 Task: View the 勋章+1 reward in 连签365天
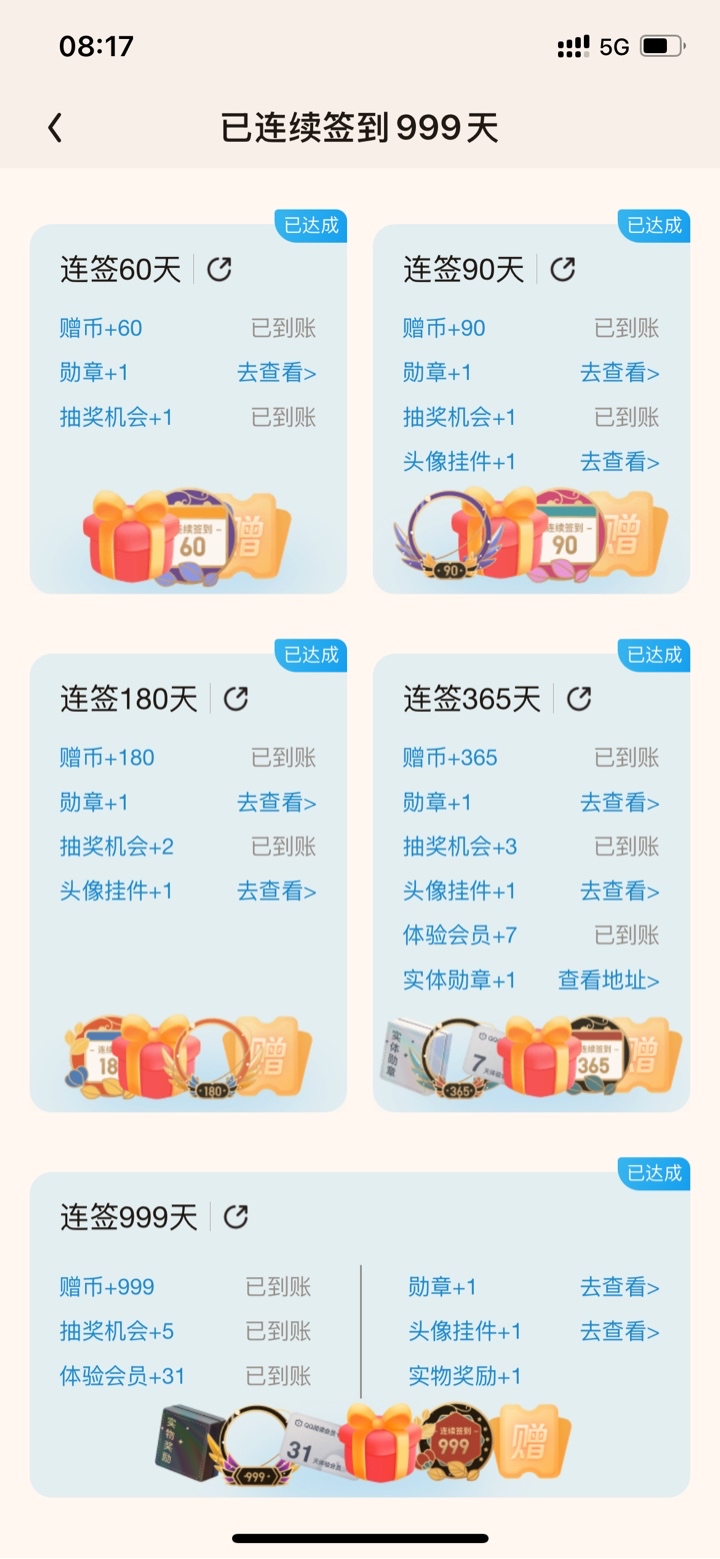click(619, 803)
